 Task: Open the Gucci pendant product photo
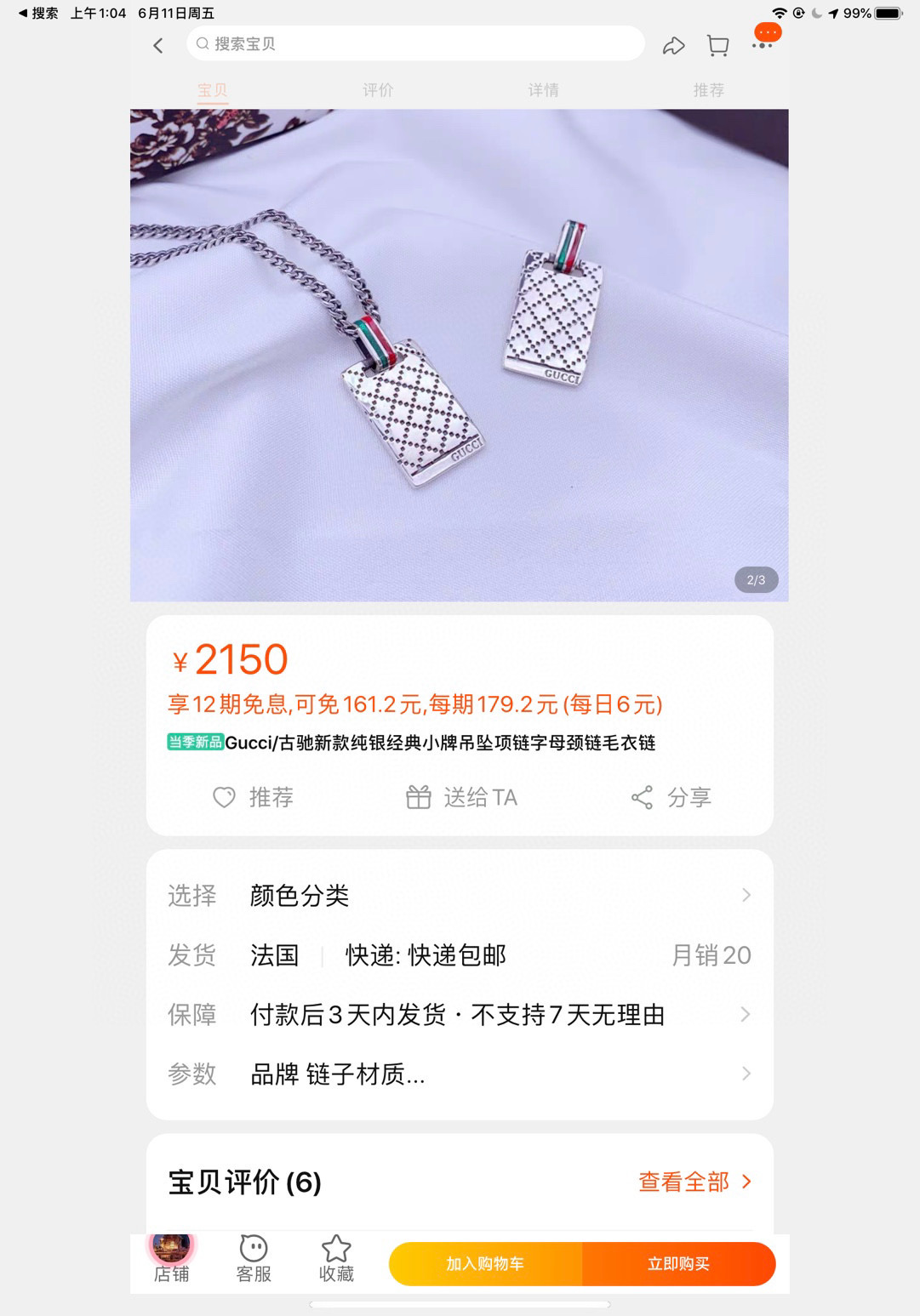pyautogui.click(x=460, y=355)
